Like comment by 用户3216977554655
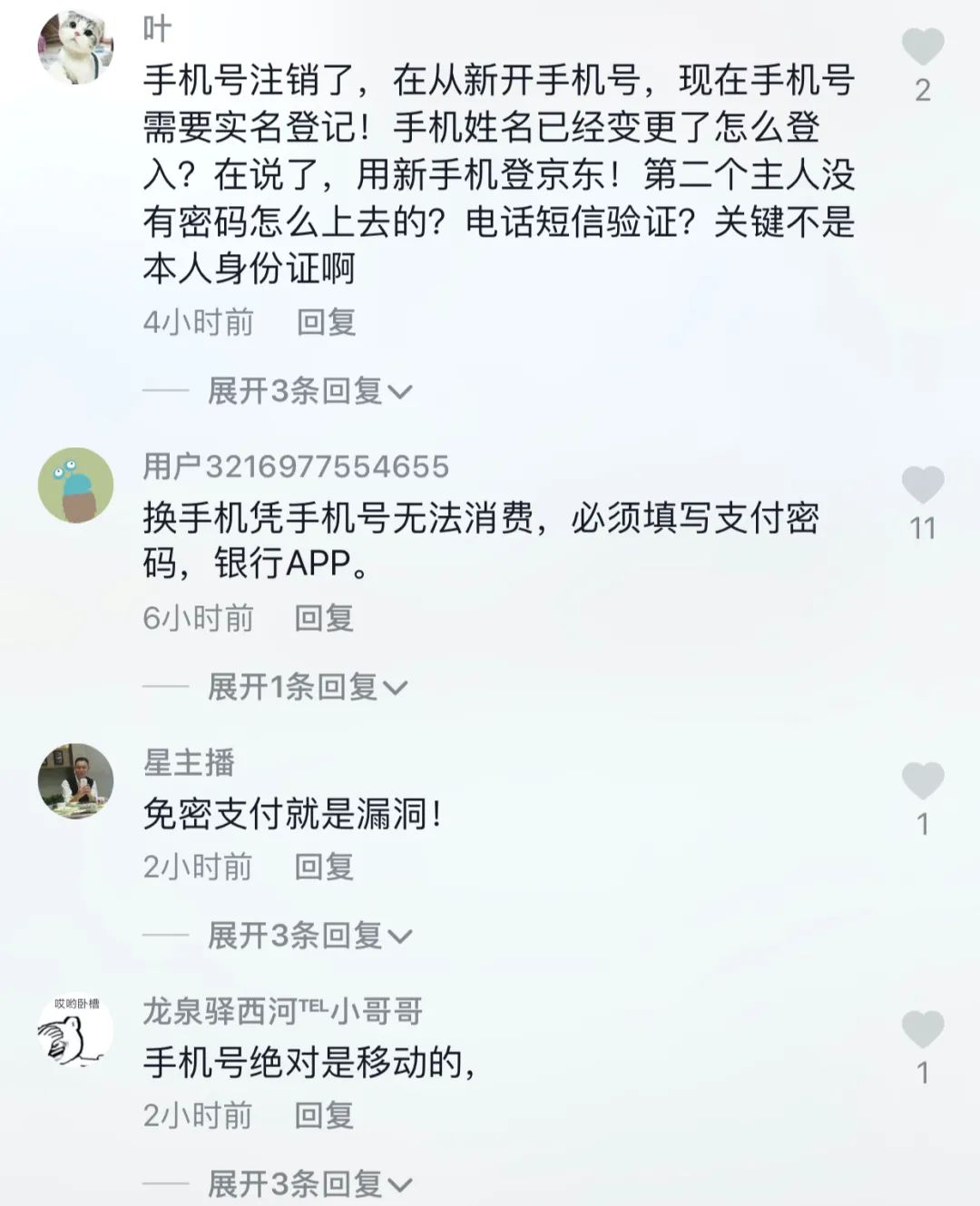This screenshot has width=980, height=1206. click(x=922, y=485)
